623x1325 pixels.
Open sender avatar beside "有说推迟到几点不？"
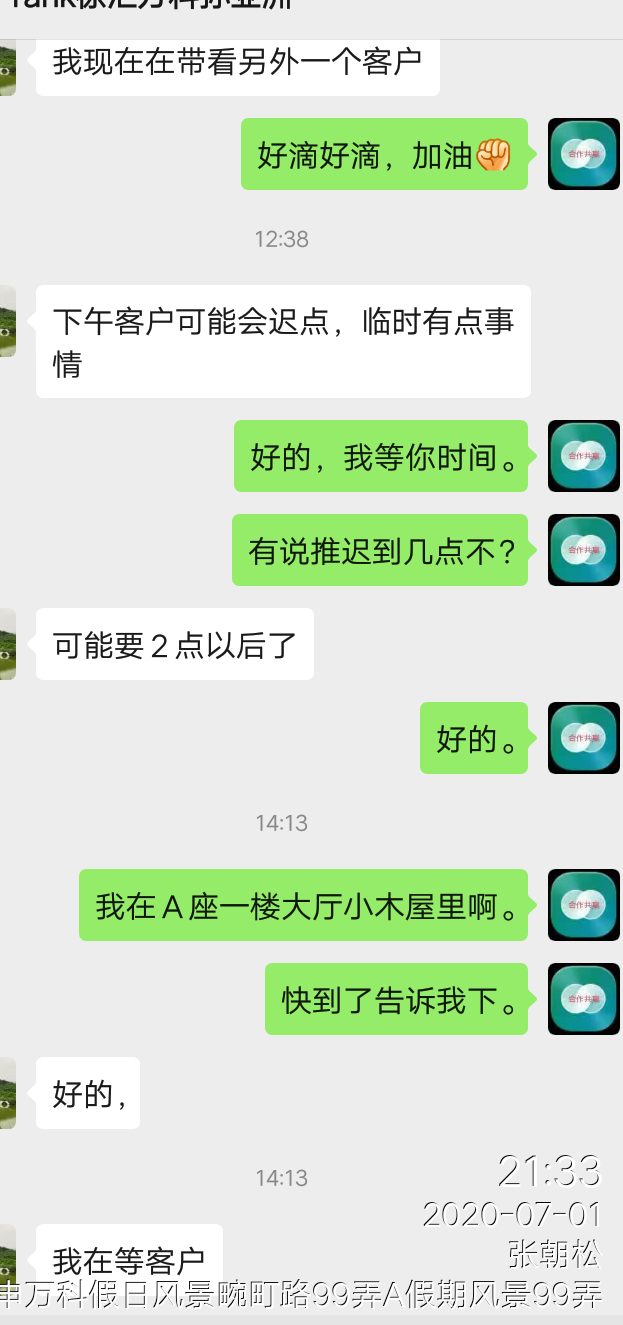tap(584, 550)
